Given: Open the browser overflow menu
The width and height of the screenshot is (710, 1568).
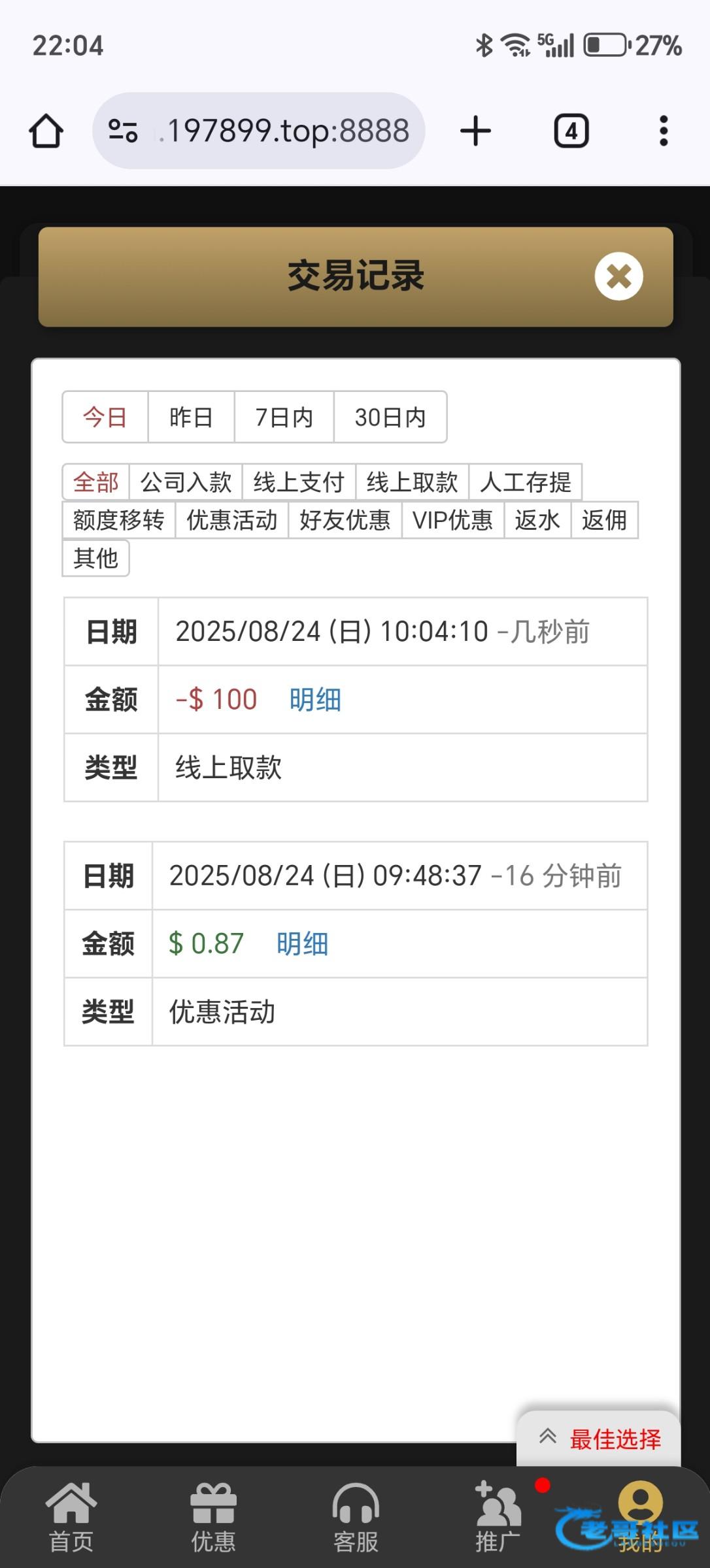Looking at the screenshot, I should point(664,131).
